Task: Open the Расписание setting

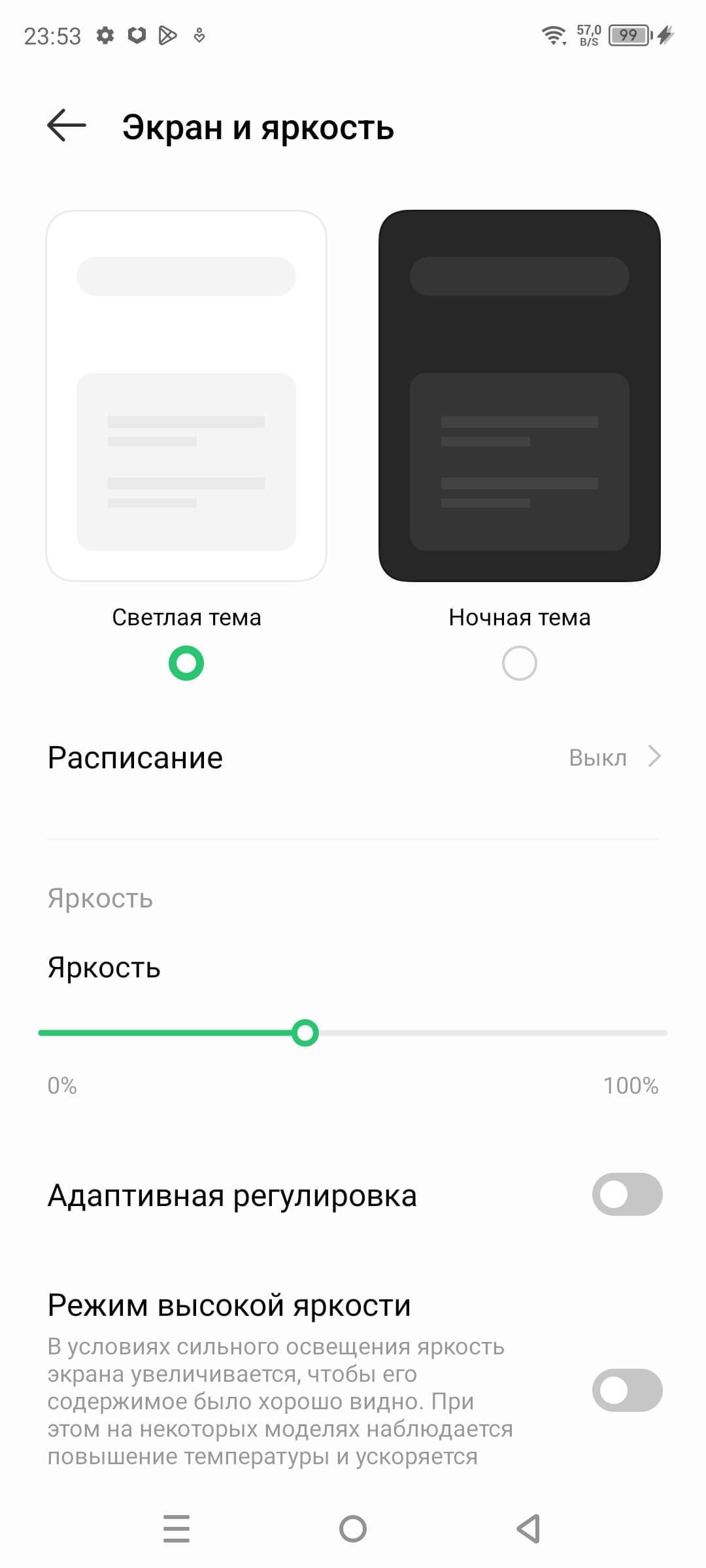Action: tap(353, 758)
